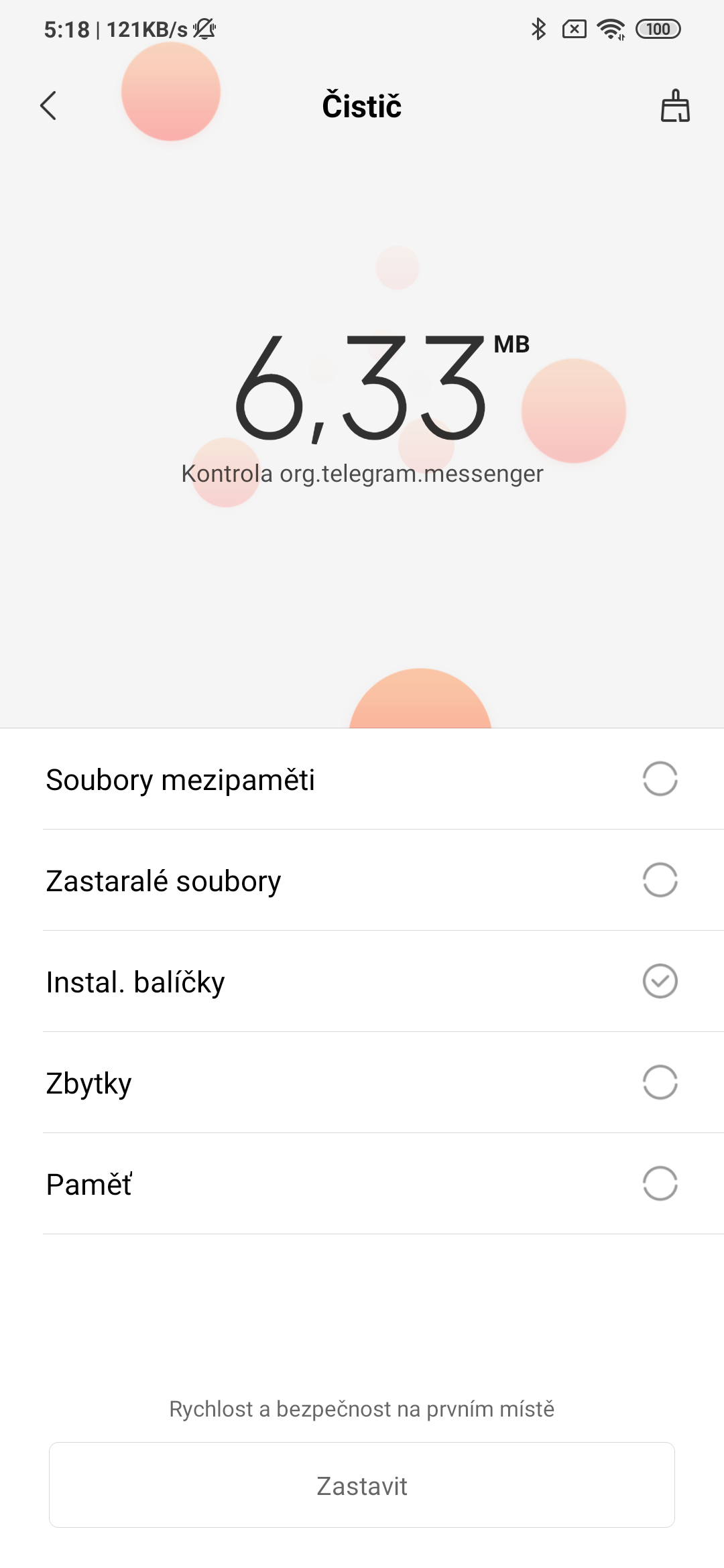Tap the checkmark next to Instal. balíčky
Viewport: 724px width, 1568px height.
[x=660, y=982]
